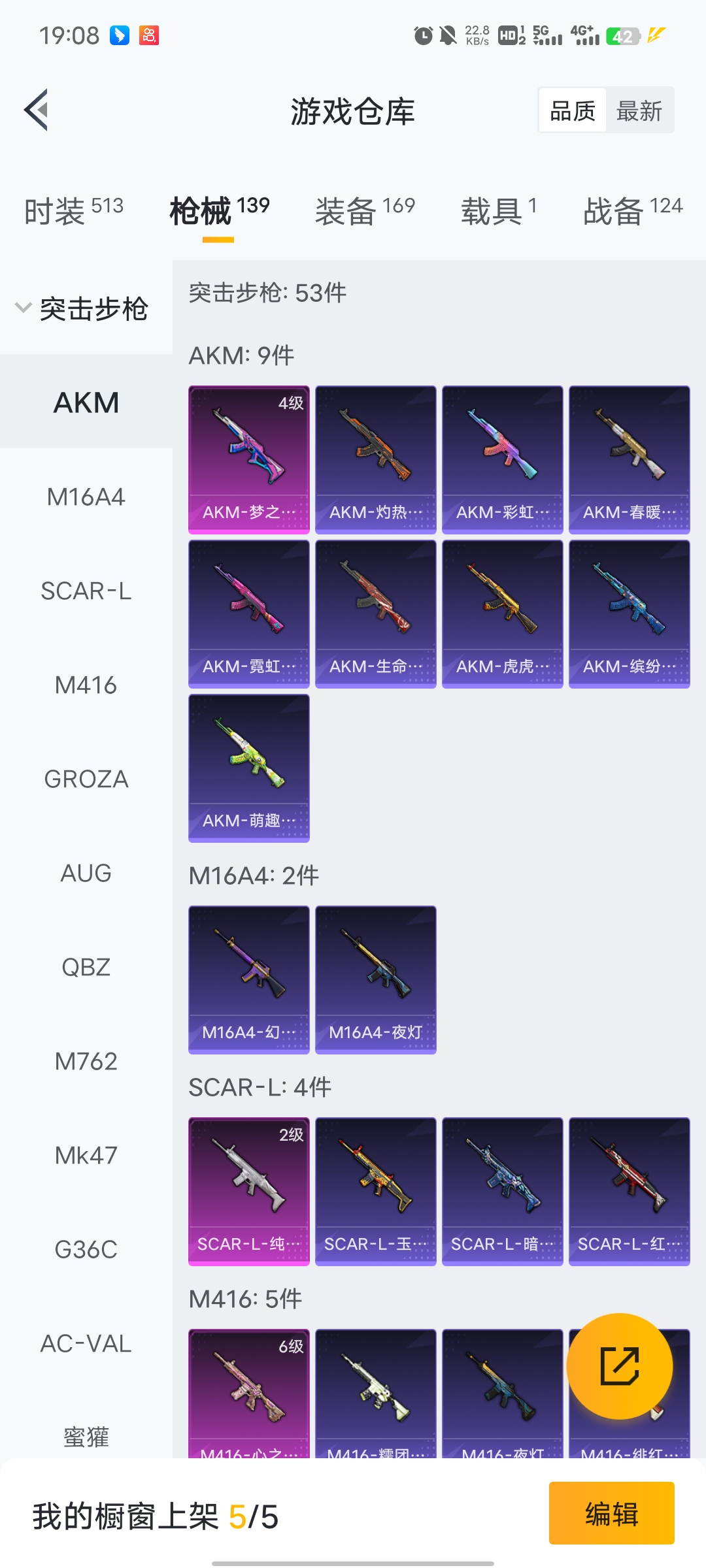Open the AKM-梦之 skin card
Viewport: 706px width, 1568px height.
(x=248, y=459)
